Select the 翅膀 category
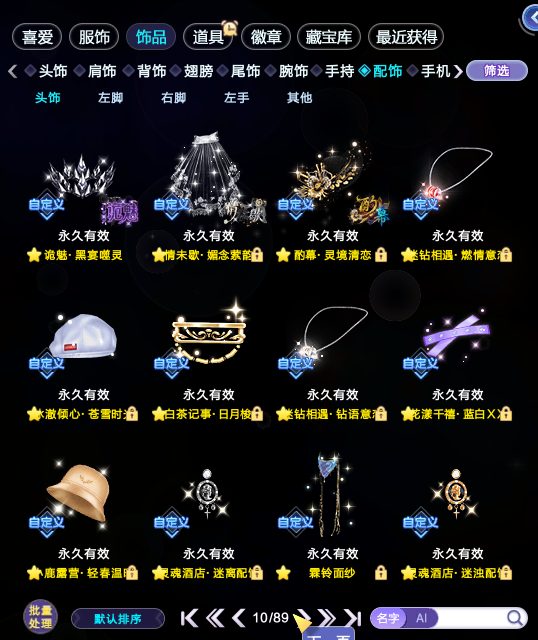Viewport: 538px width, 640px height. (198, 71)
